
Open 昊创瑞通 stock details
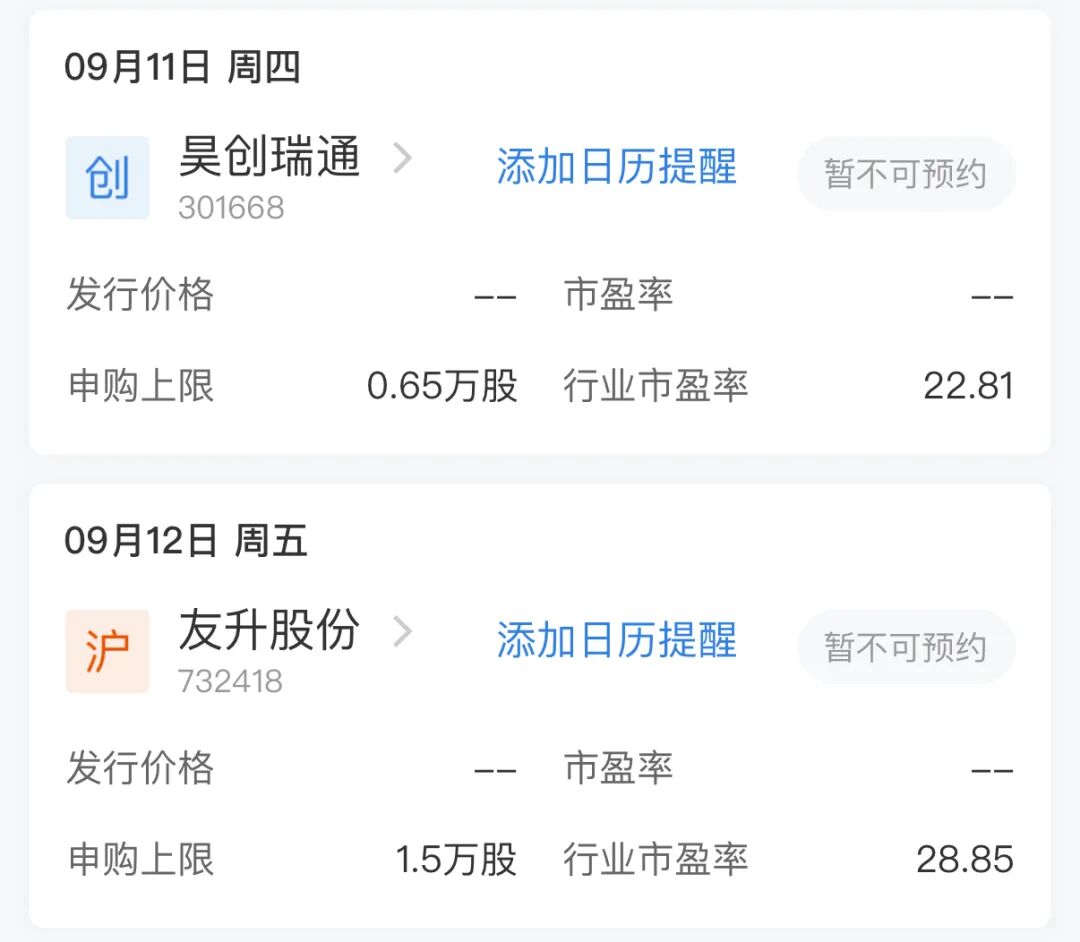[270, 159]
